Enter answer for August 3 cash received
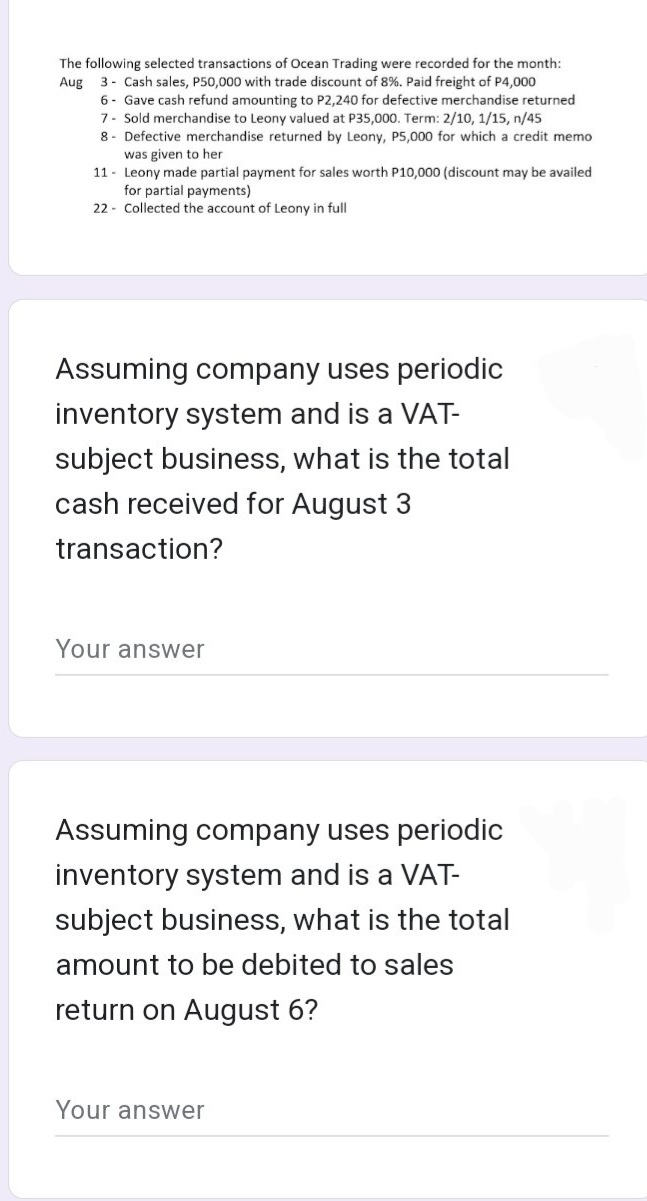Screen dimensions: 647x1201 (330, 650)
